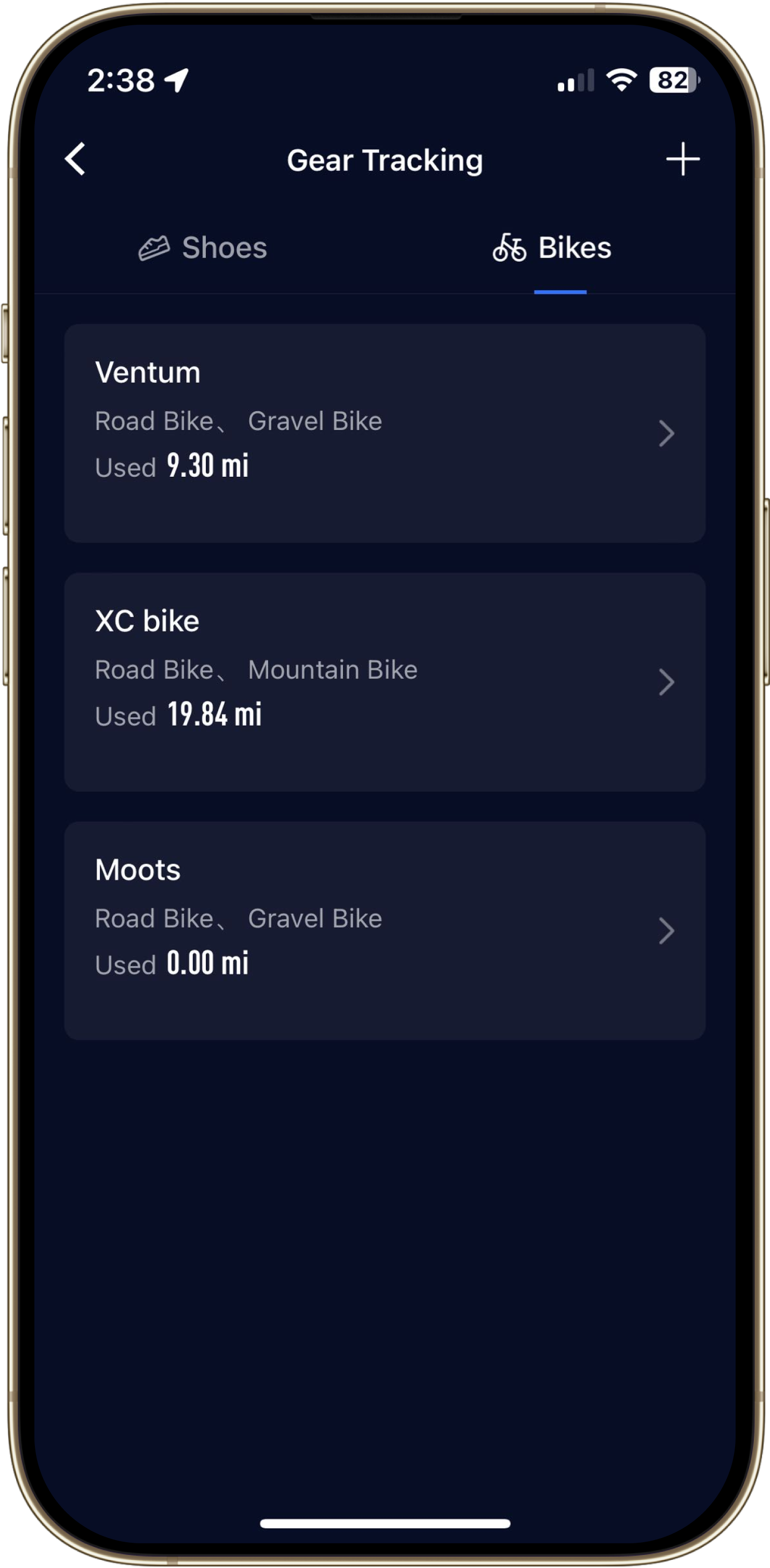The image size is (770, 1568).
Task: Go back from Gear Tracking
Action: click(x=75, y=160)
